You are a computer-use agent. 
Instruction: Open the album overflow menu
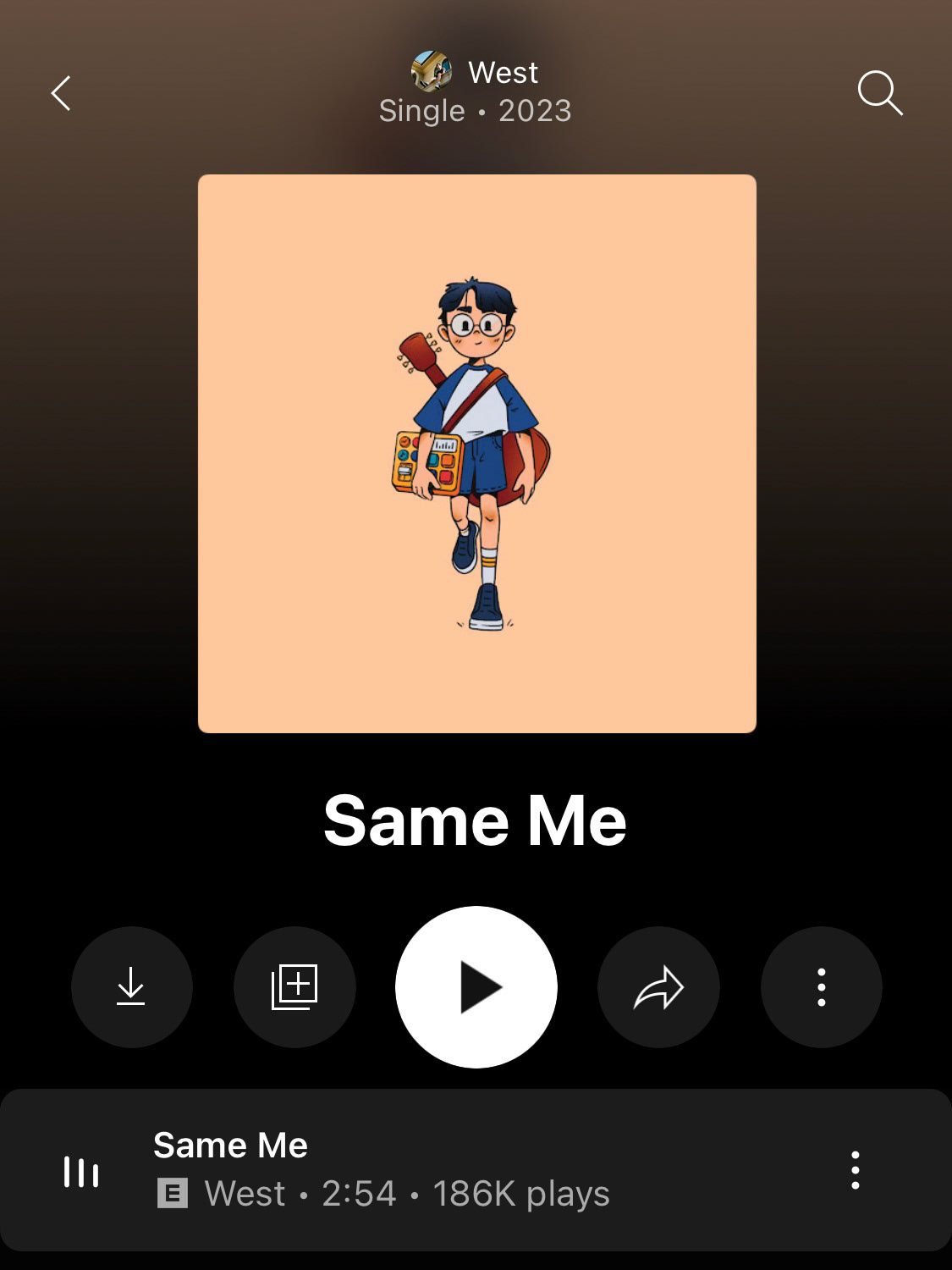tap(821, 986)
